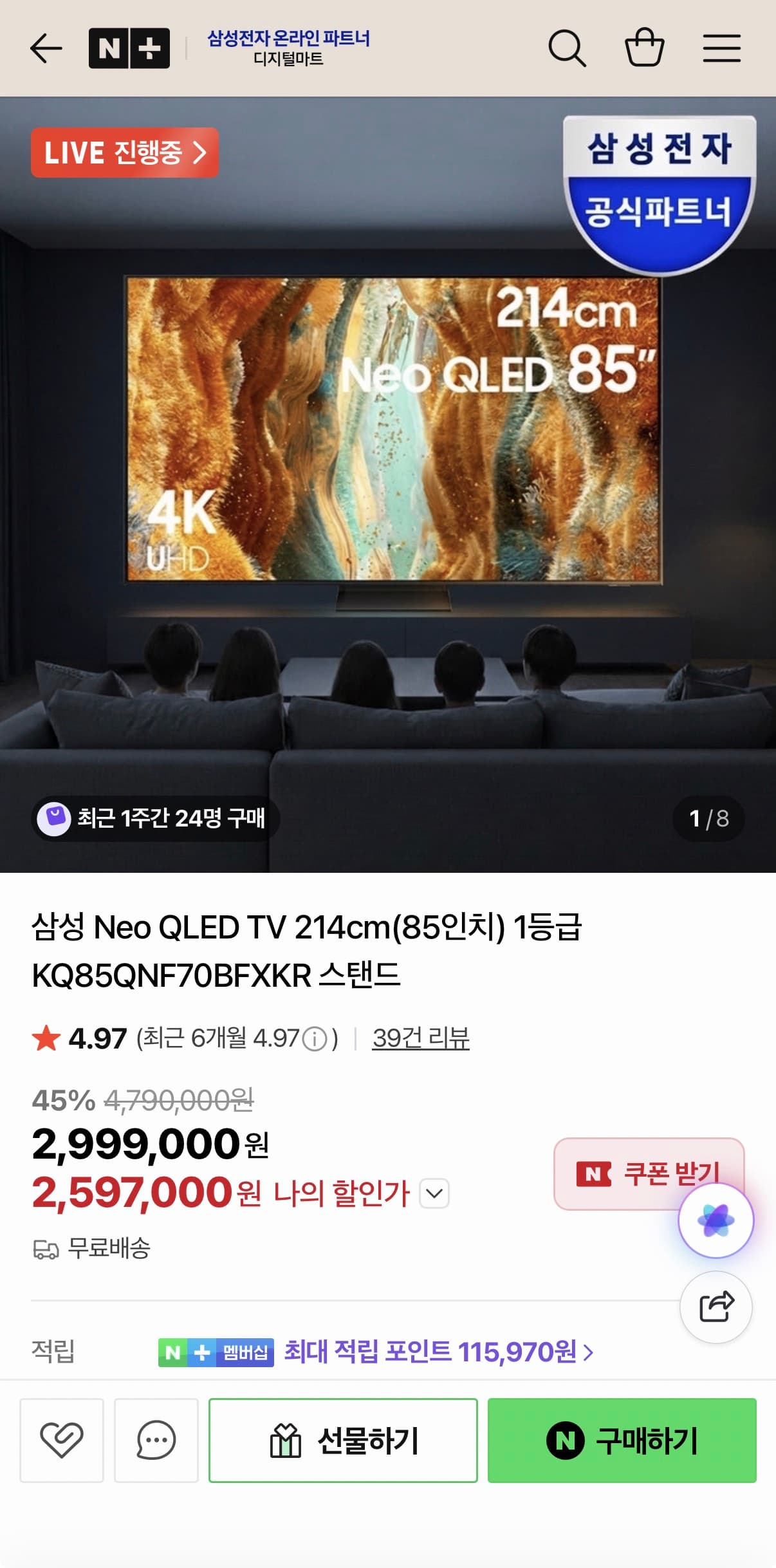Tap the share icon on the right
This screenshot has width=776, height=1568.
coord(716,1308)
